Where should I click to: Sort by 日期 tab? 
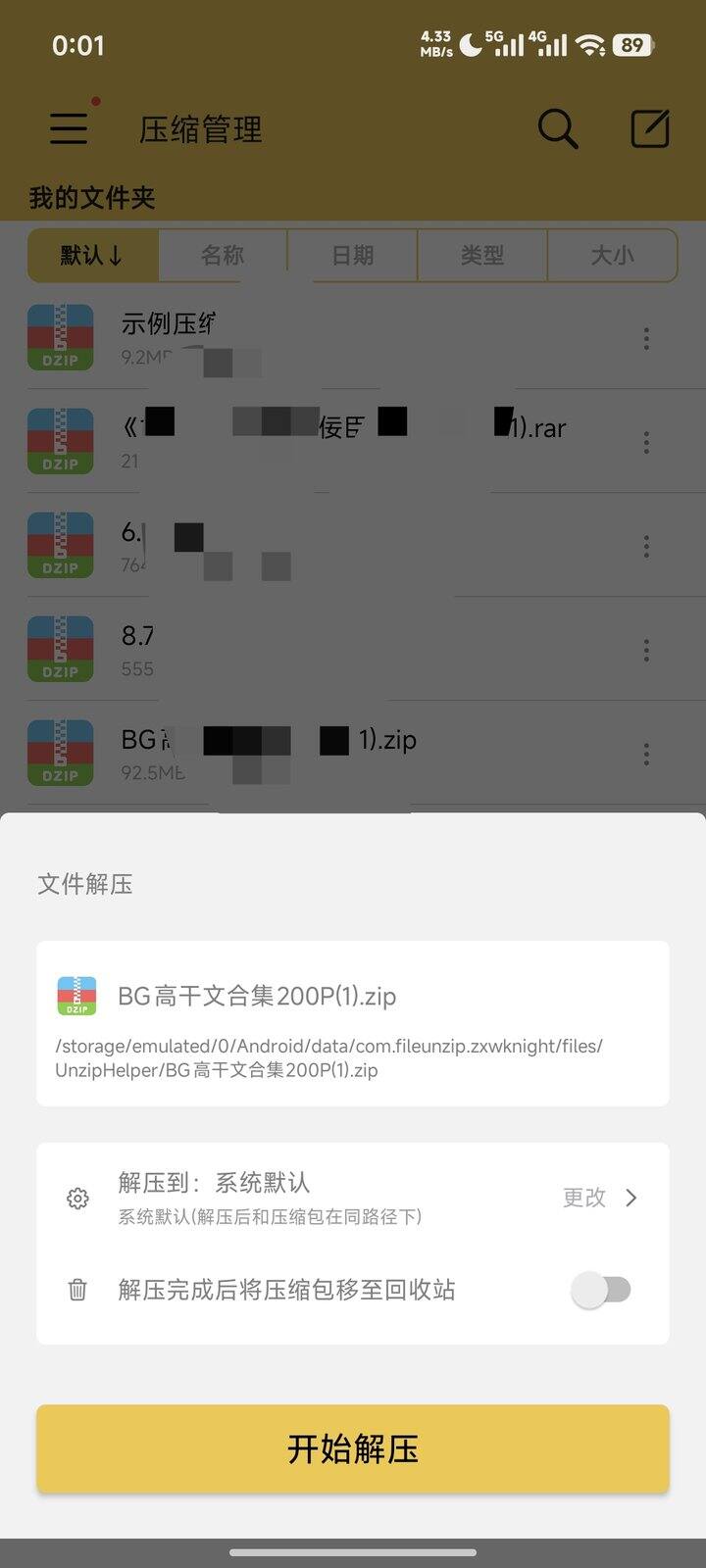click(352, 256)
